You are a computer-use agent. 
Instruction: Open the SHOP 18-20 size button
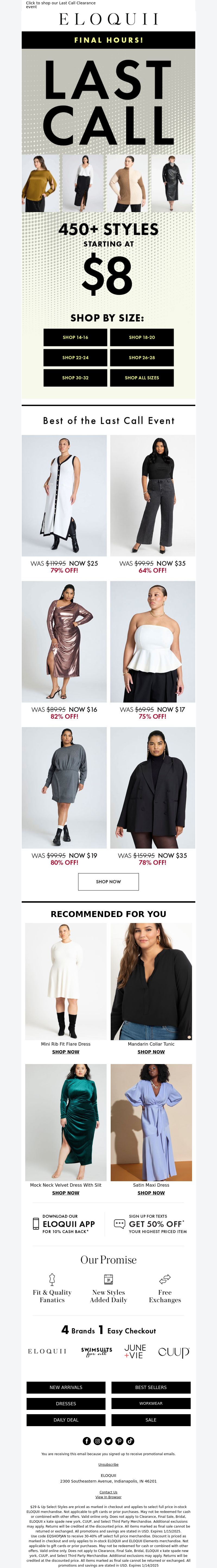click(141, 337)
